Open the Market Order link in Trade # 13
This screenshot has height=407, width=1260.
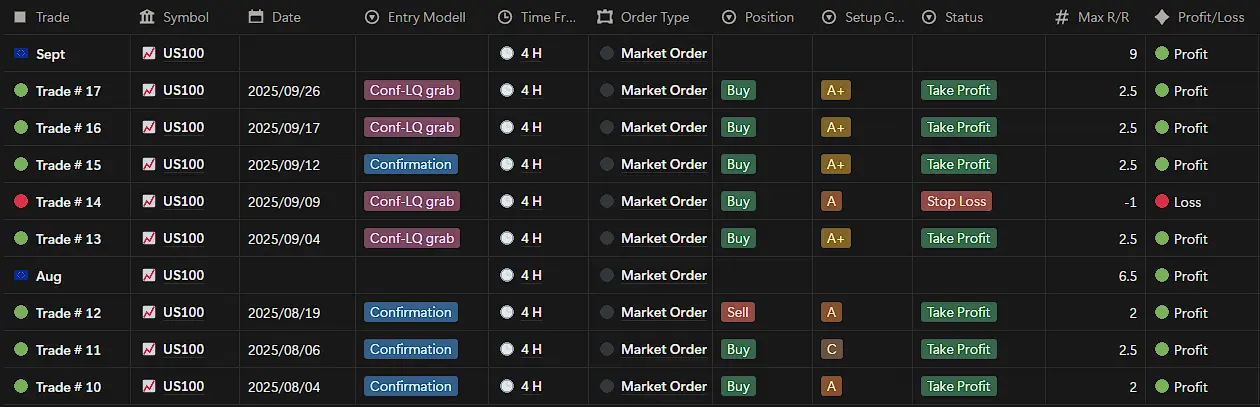[x=663, y=239]
